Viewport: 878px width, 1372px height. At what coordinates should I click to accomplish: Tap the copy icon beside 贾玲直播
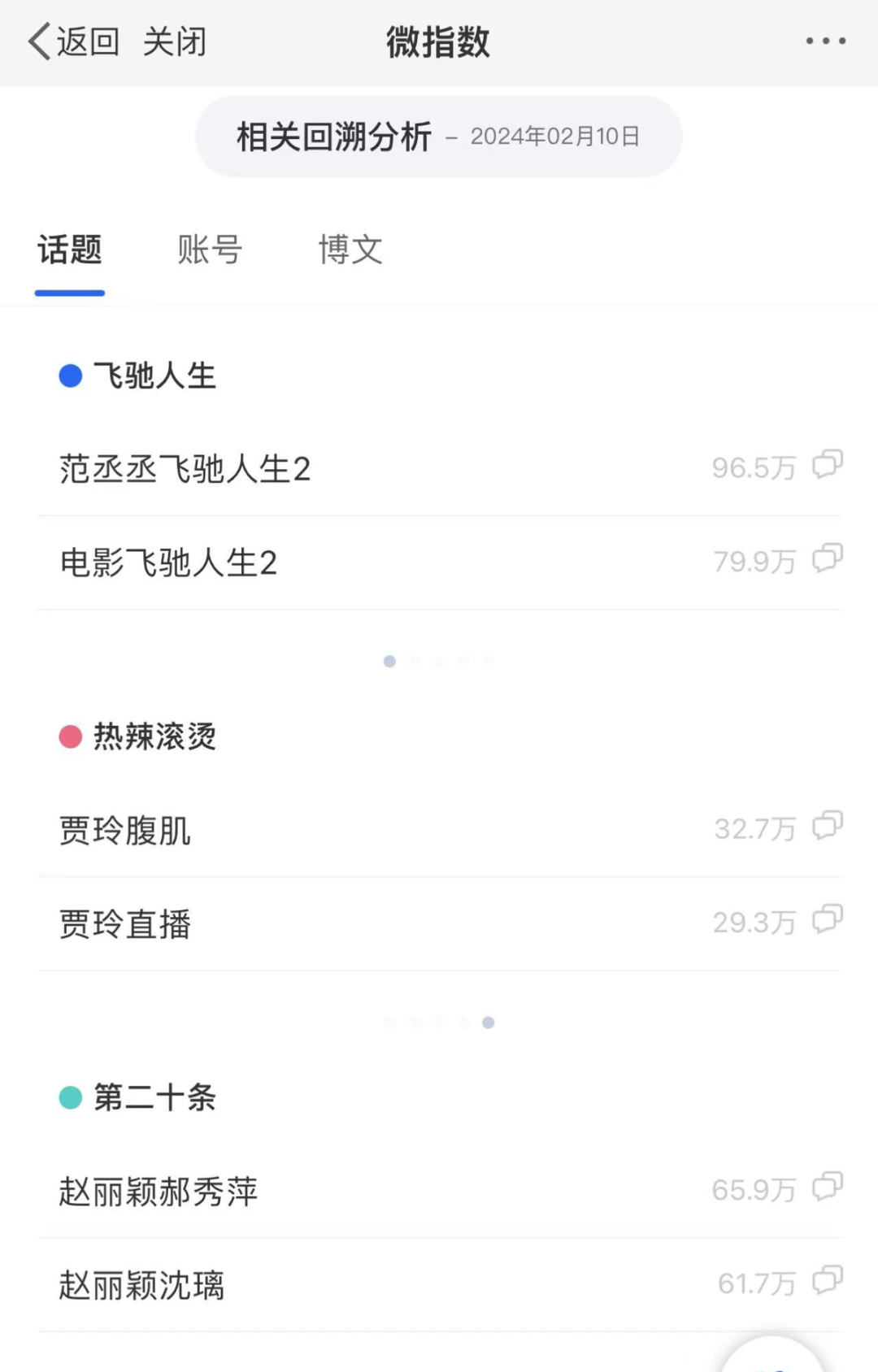point(828,918)
